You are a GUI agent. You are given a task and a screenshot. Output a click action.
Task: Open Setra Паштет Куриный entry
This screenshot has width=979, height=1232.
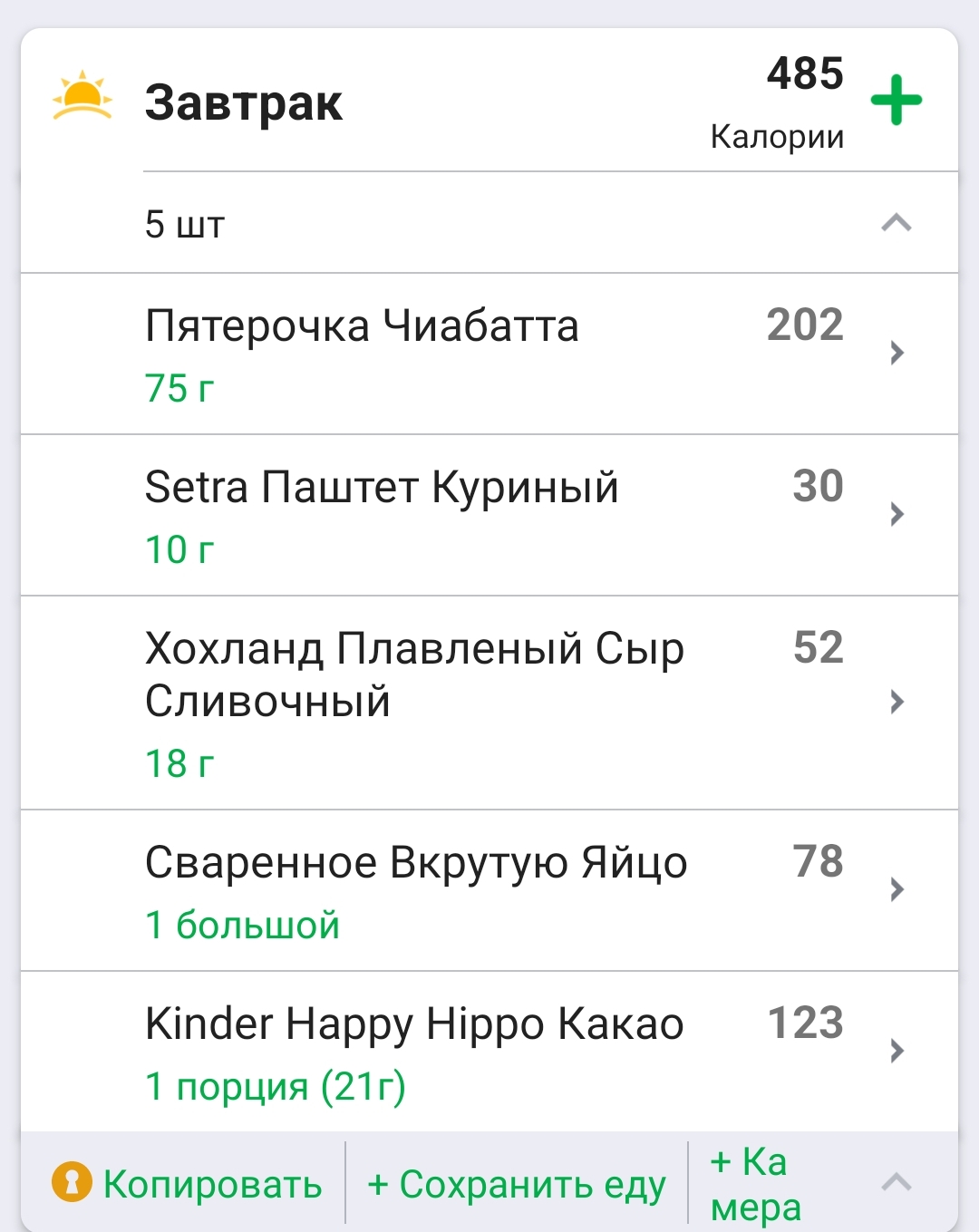click(489, 515)
